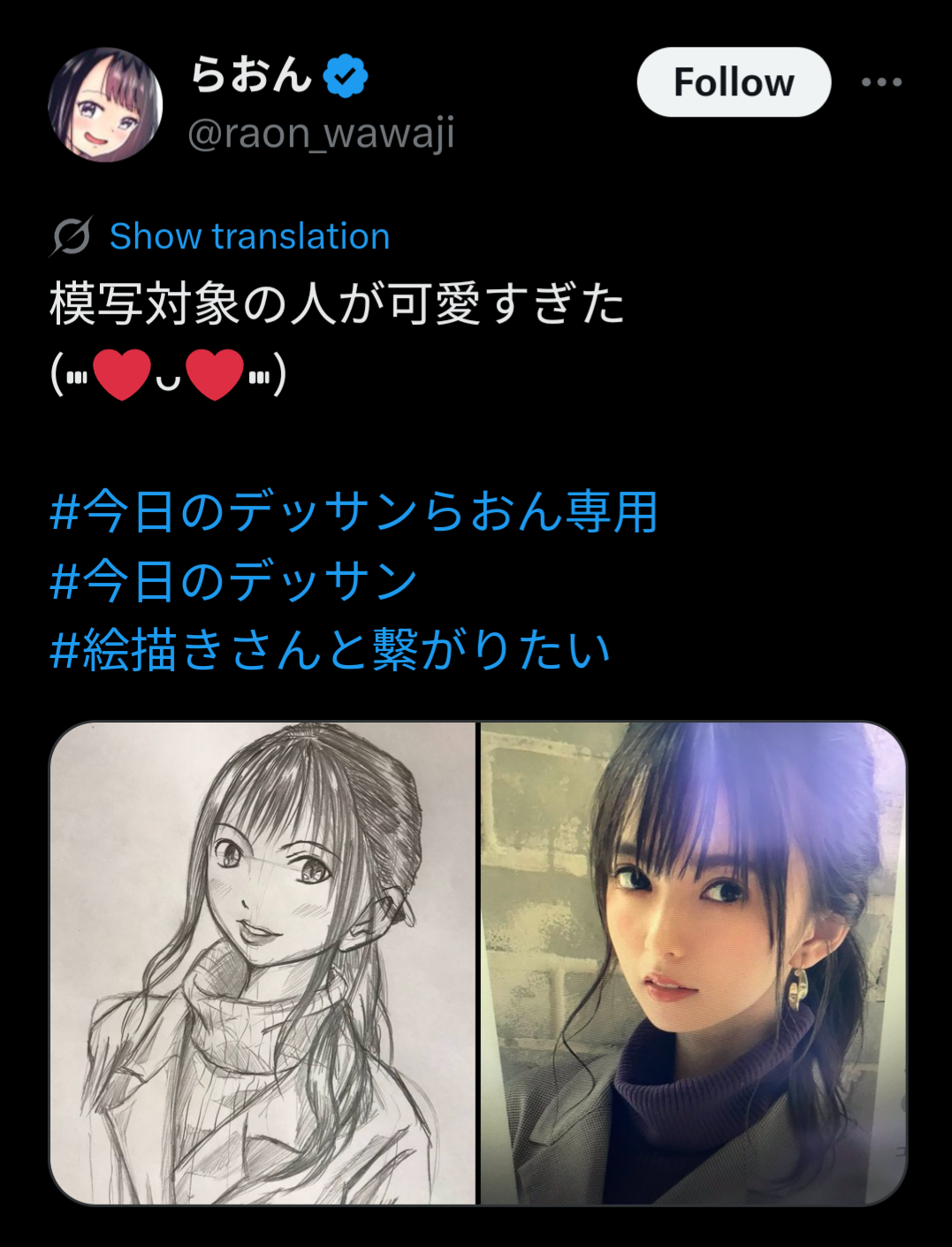Open hashtag #今日のデッサンらおん専用
Image resolution: width=952 pixels, height=1247 pixels.
[x=354, y=512]
